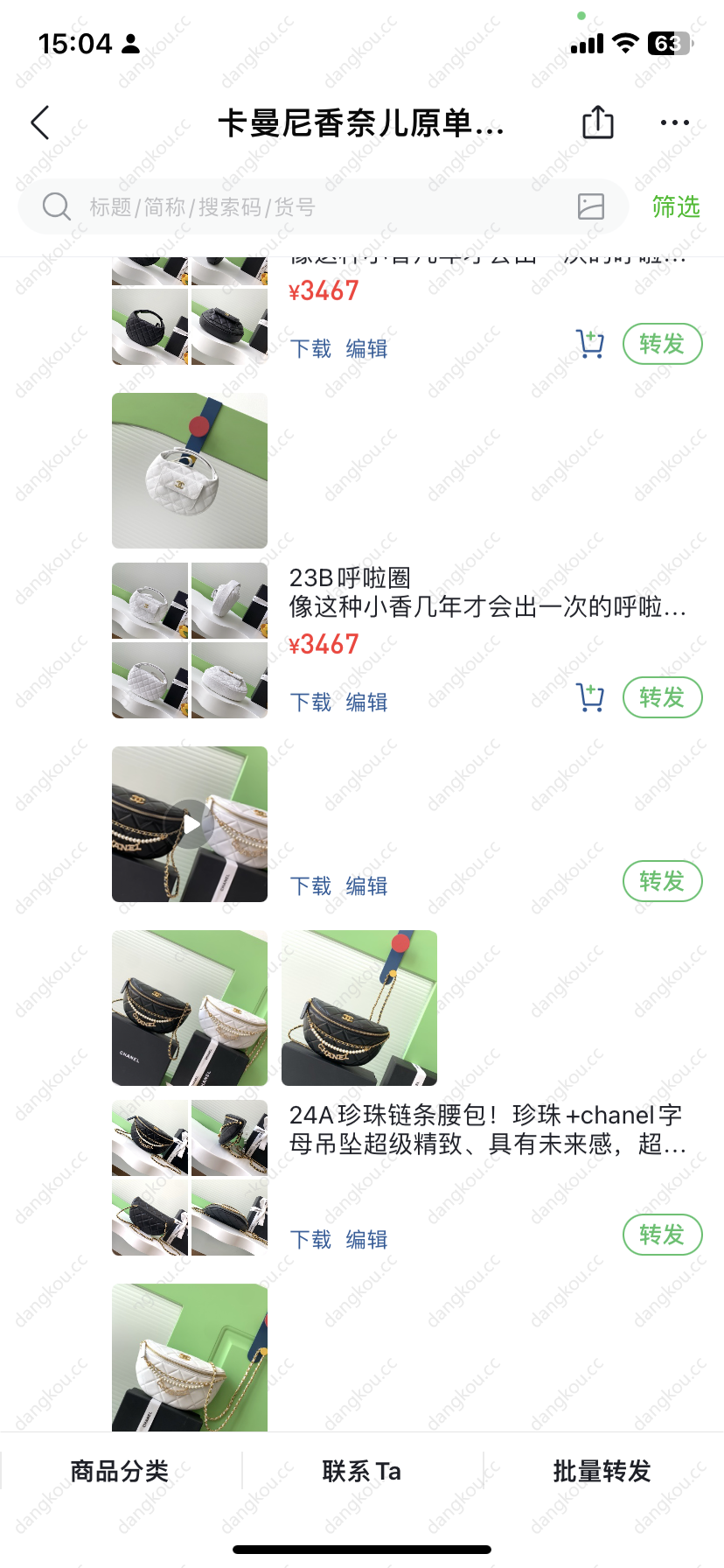The image size is (724, 1568).
Task: Tap 转发 for the 23B 呼啦圈 item
Action: point(662,697)
